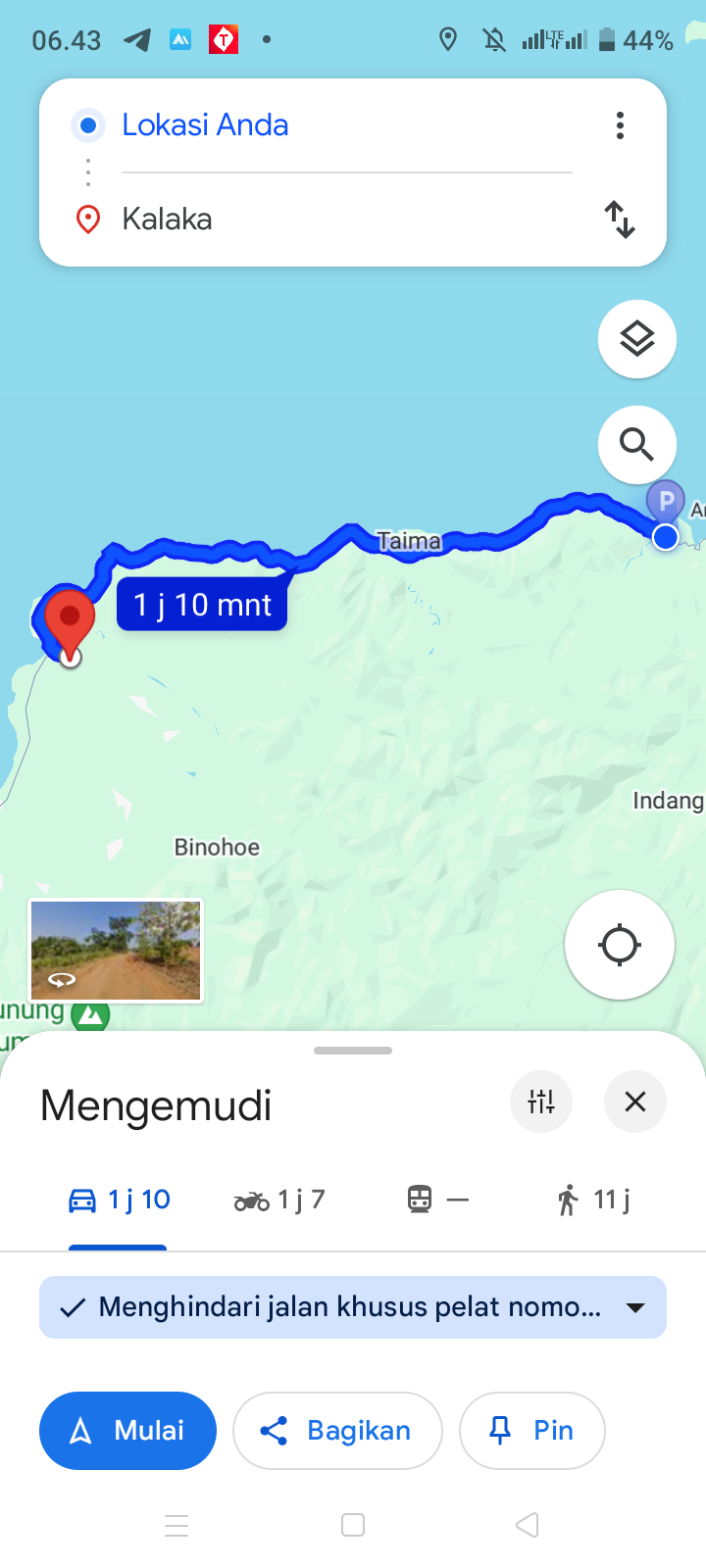The width and height of the screenshot is (706, 1568).
Task: Search along the route
Action: pyautogui.click(x=637, y=445)
